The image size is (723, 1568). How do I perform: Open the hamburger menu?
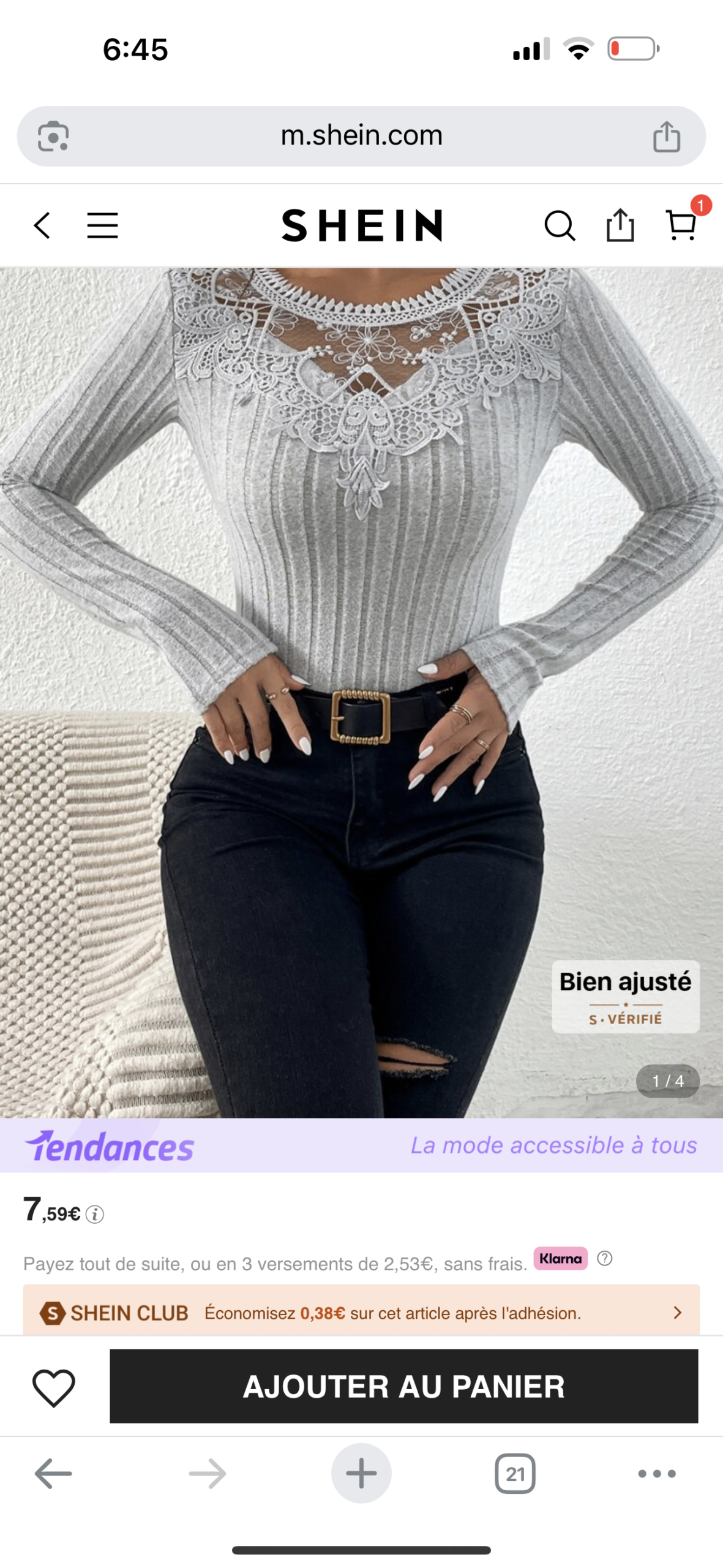pyautogui.click(x=102, y=225)
